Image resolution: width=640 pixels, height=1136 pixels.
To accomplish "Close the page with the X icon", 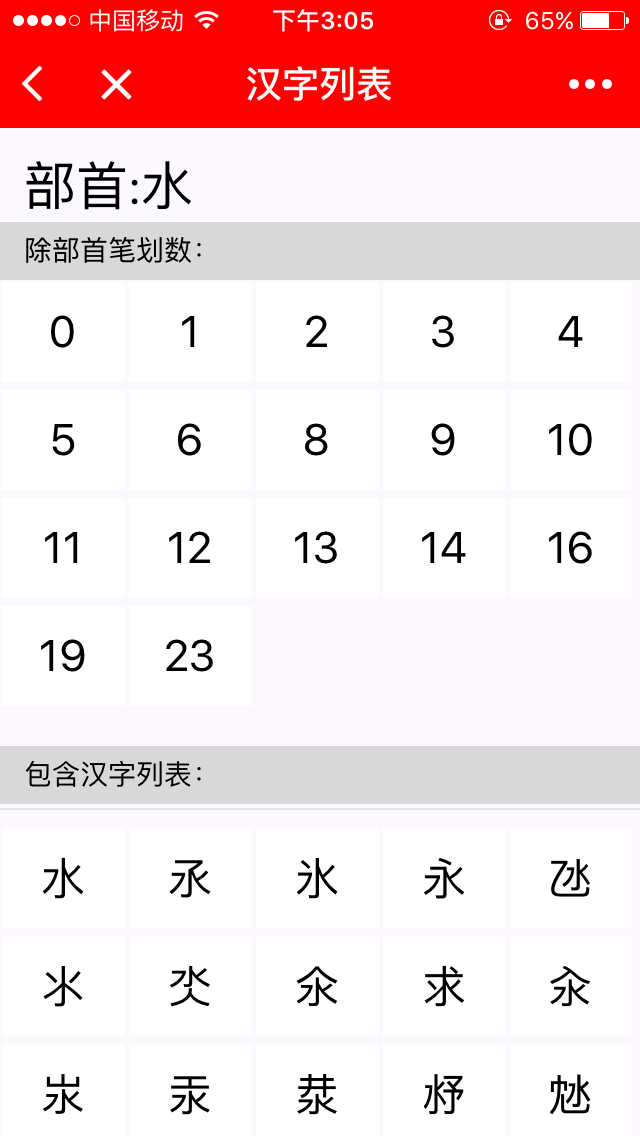I will click(x=116, y=85).
